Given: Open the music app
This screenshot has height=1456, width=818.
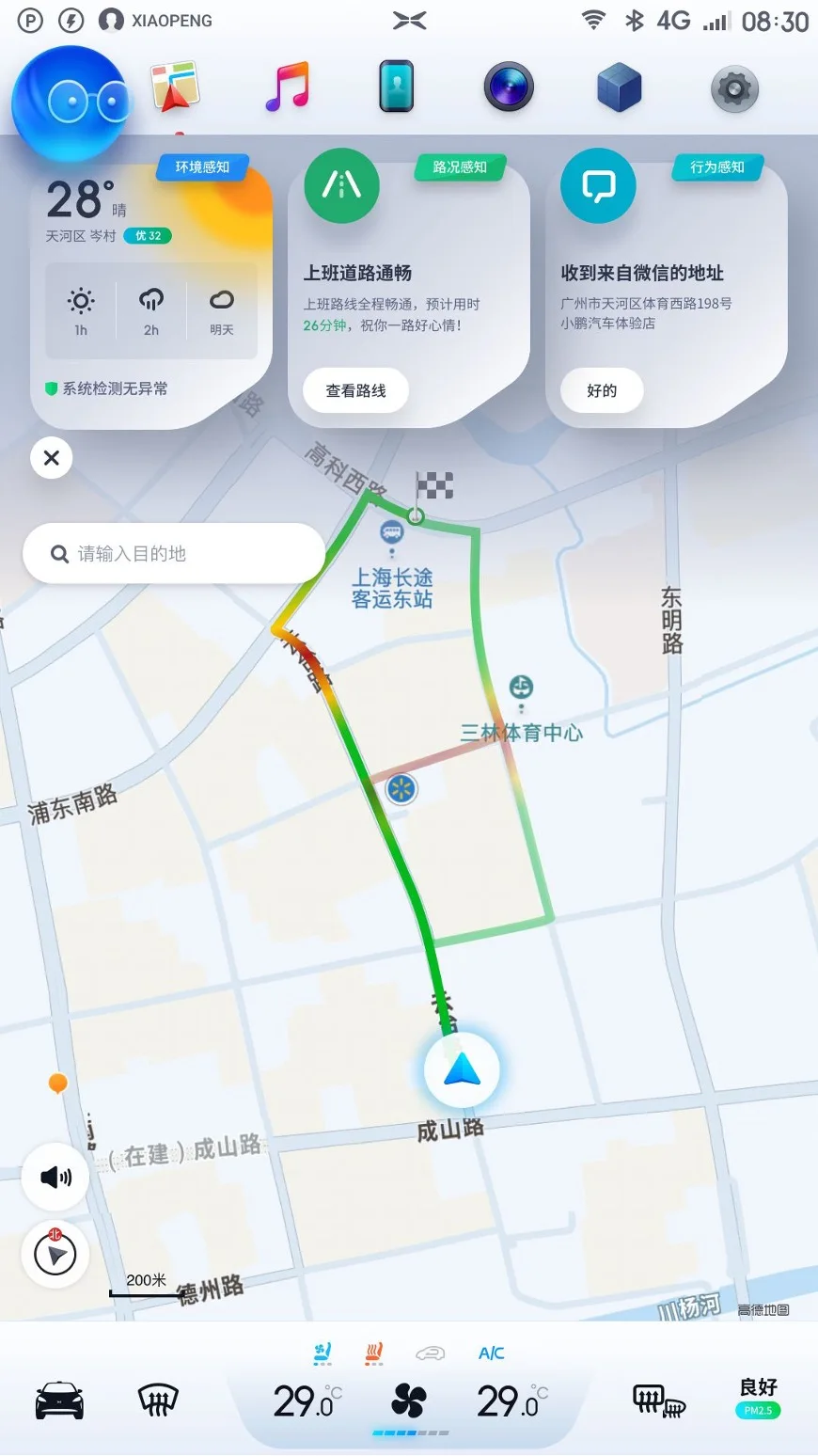Looking at the screenshot, I should pos(286,87).
